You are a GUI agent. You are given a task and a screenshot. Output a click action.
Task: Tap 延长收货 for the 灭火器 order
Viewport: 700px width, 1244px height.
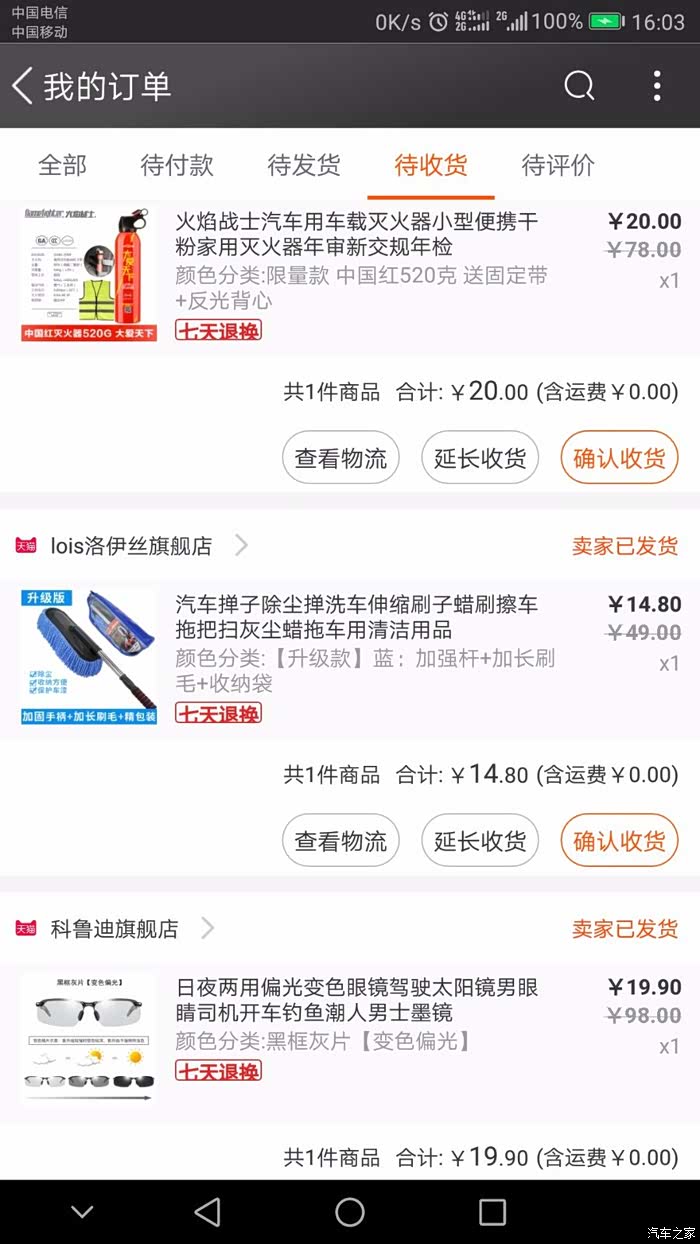click(480, 458)
